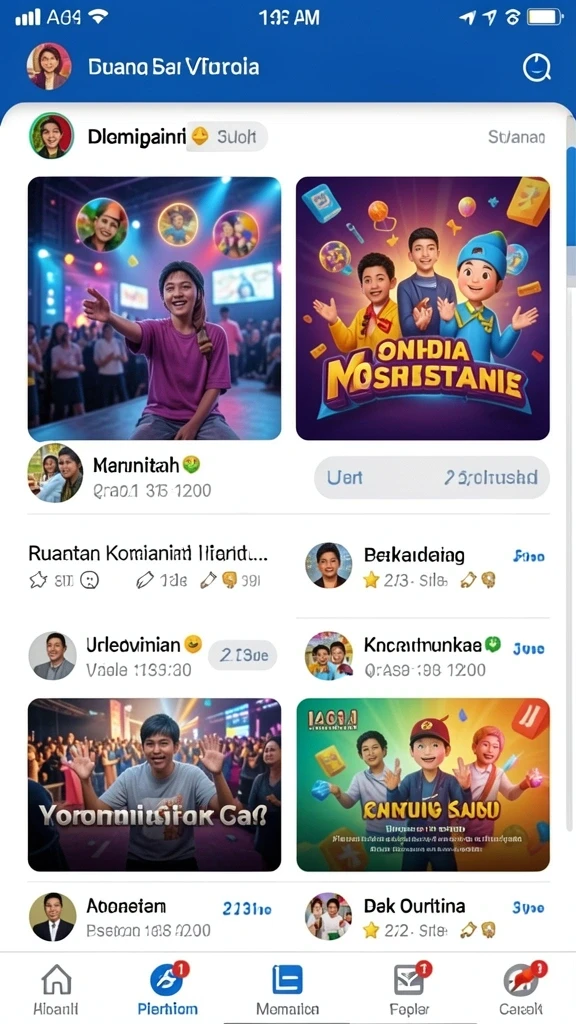Switch to the Pierhiom tab
Viewport: 576px width, 1024px height.
[x=168, y=989]
